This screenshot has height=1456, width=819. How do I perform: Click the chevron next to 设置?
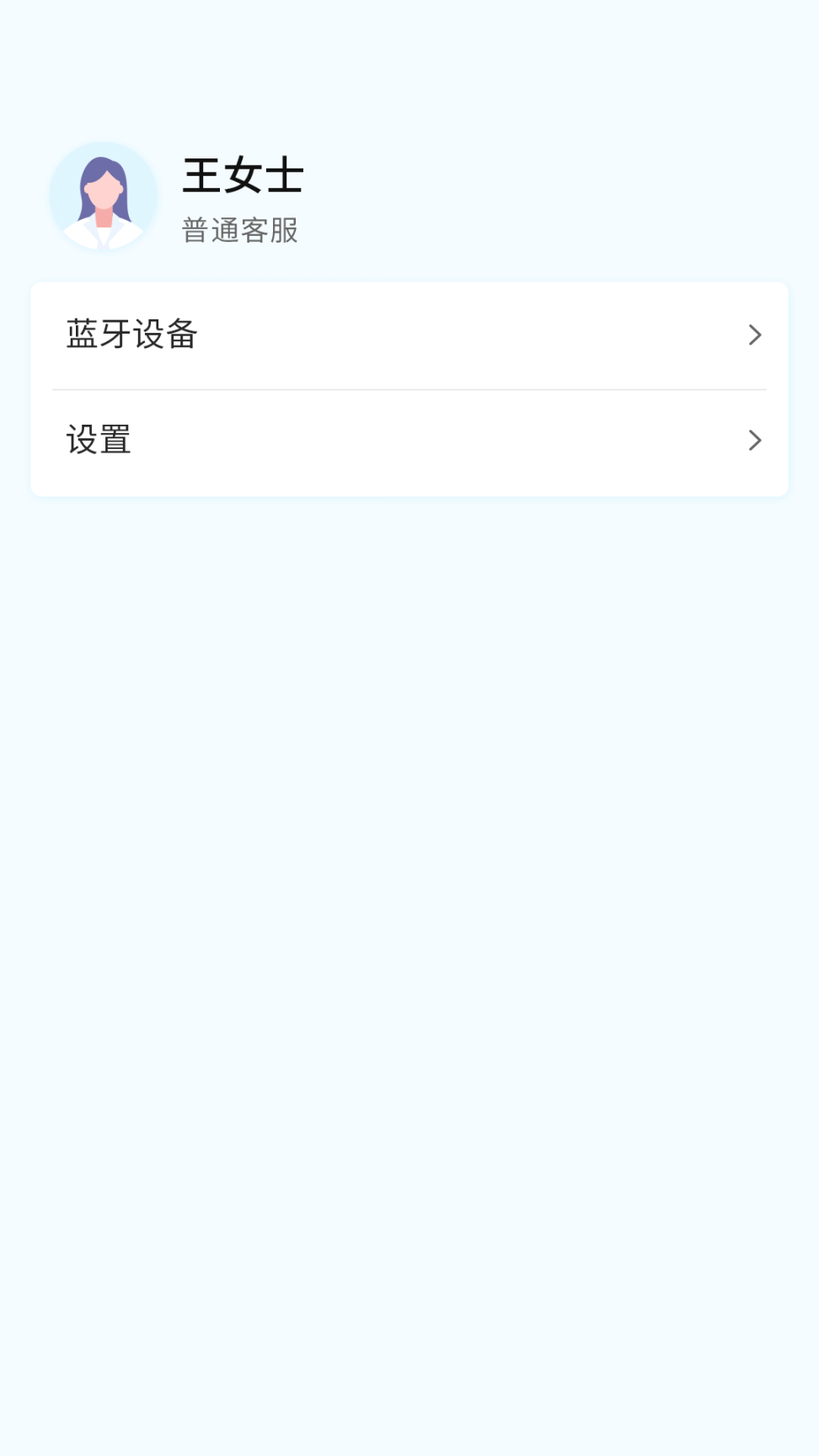pos(755,440)
